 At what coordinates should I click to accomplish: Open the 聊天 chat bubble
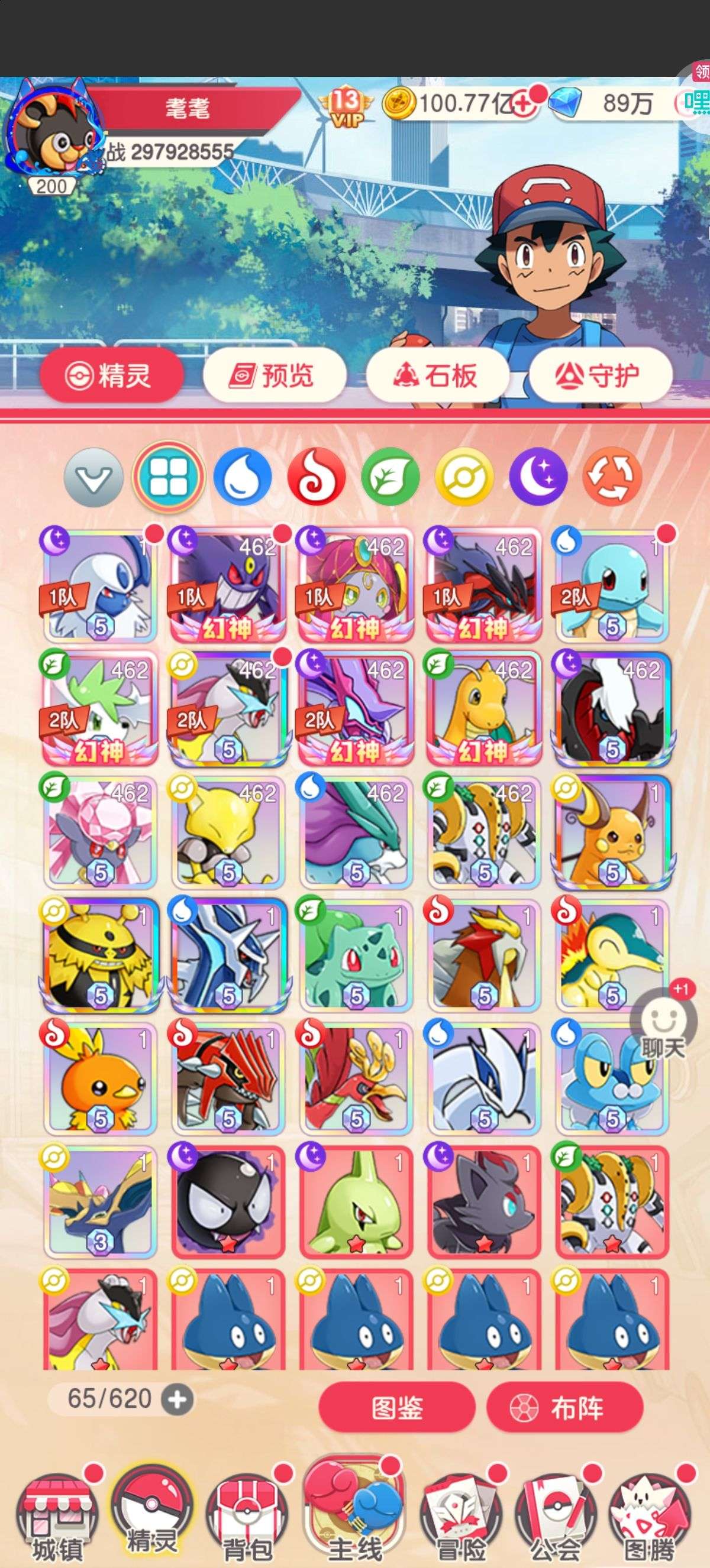tap(662, 1028)
